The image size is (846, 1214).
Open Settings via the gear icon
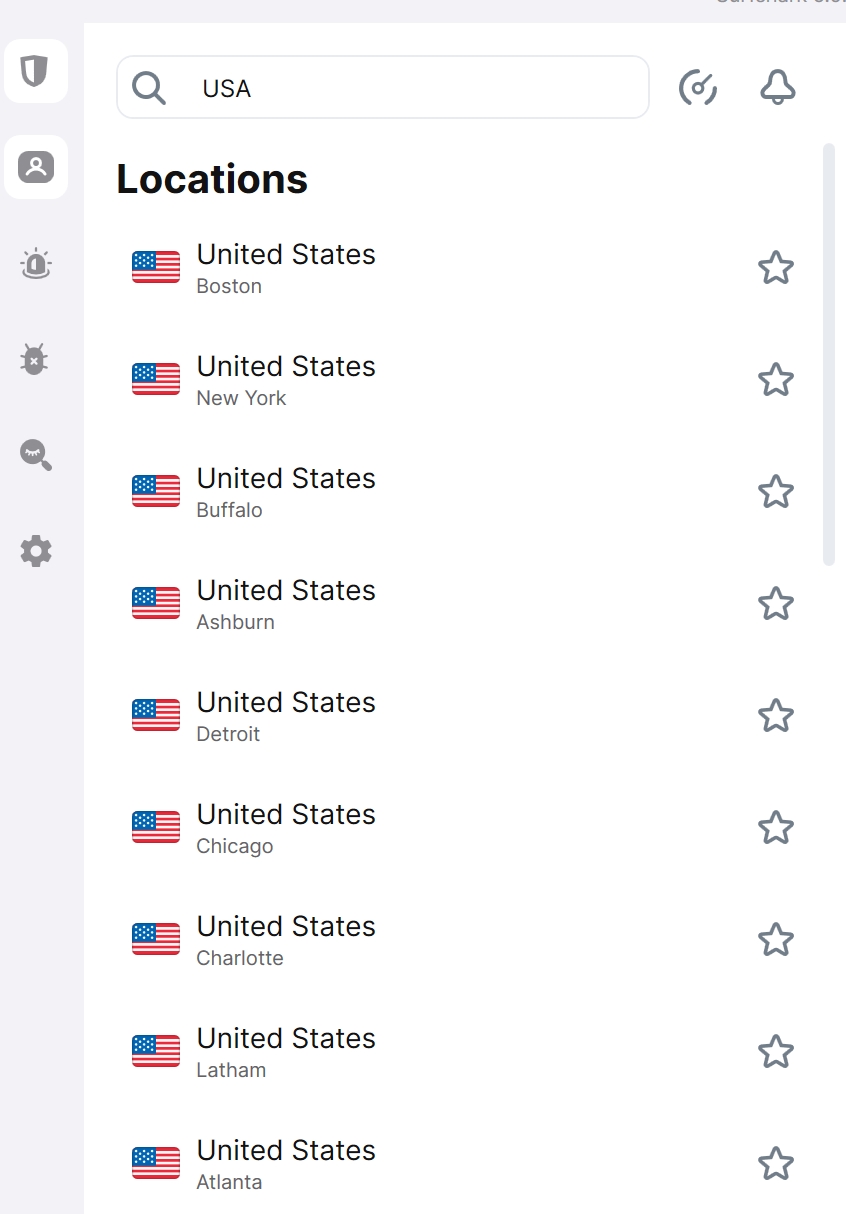(36, 551)
